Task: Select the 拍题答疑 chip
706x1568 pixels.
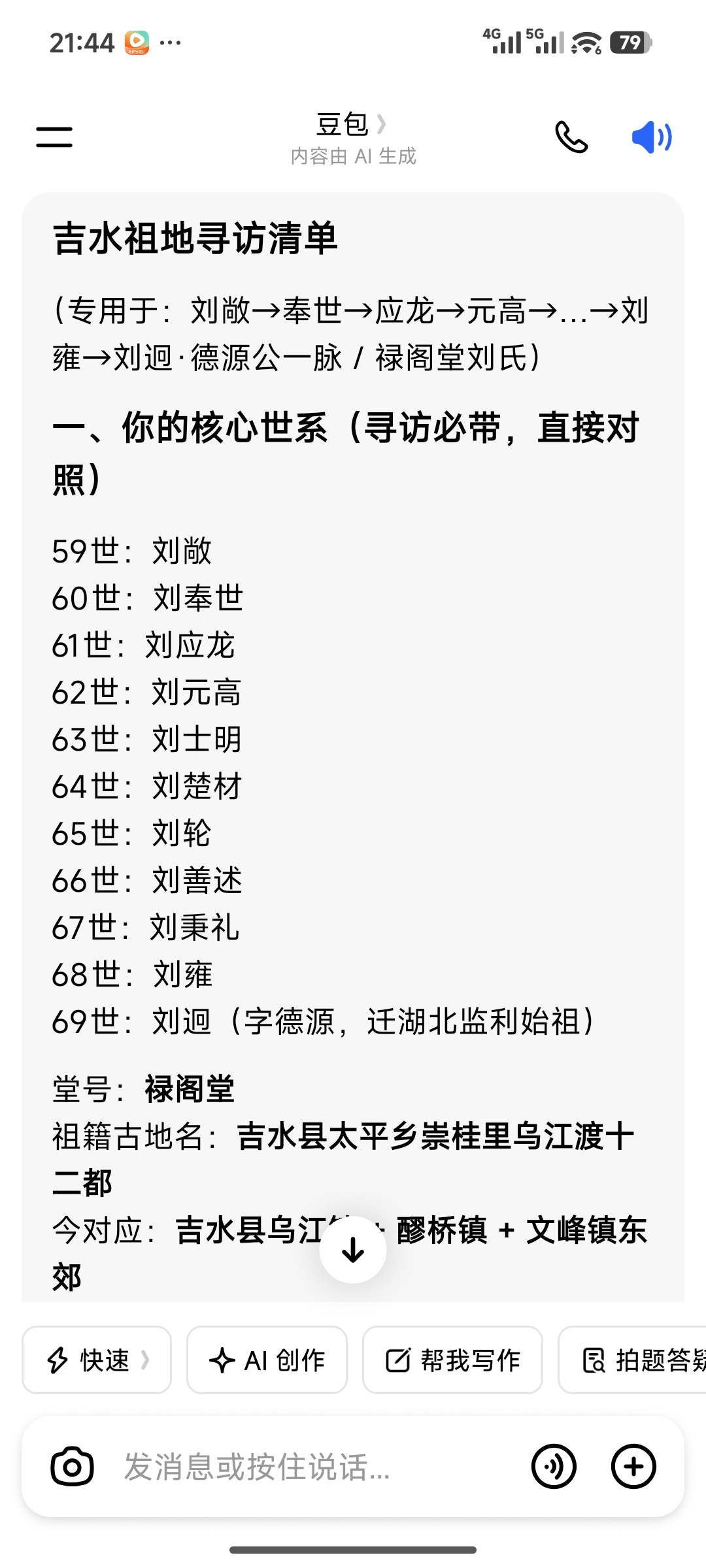Action: click(632, 1360)
